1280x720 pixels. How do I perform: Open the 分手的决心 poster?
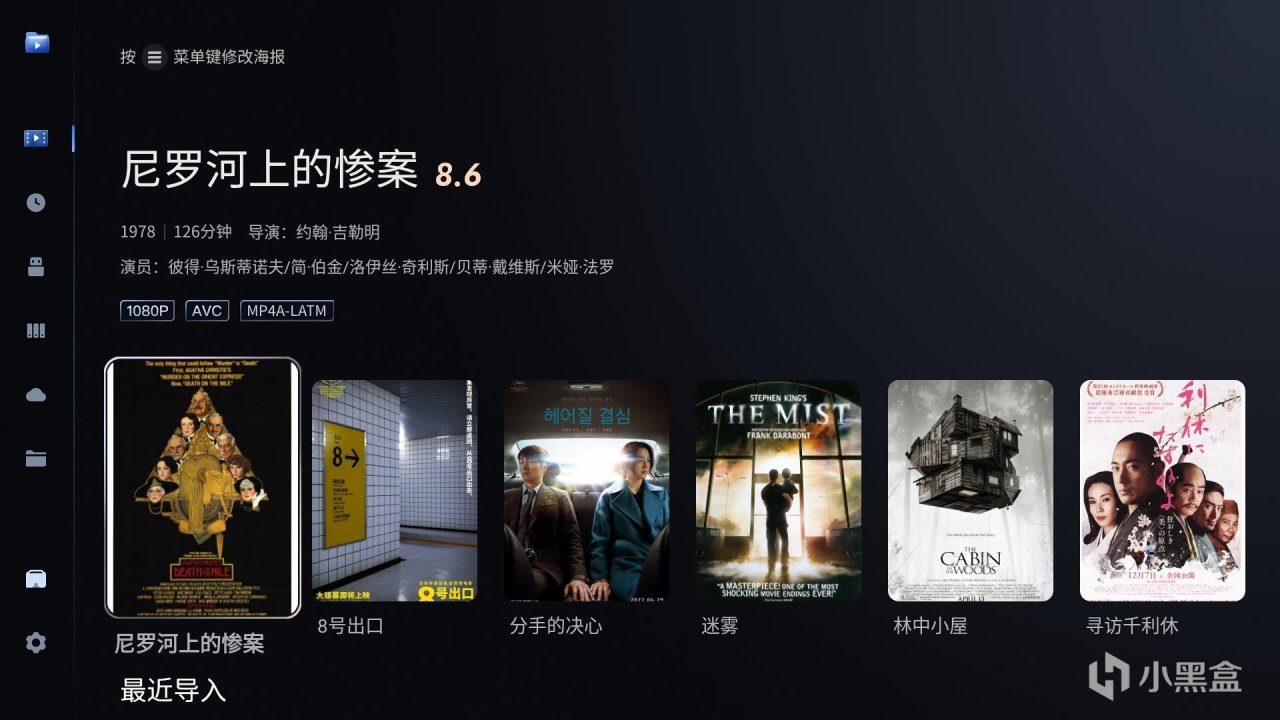click(x=586, y=490)
